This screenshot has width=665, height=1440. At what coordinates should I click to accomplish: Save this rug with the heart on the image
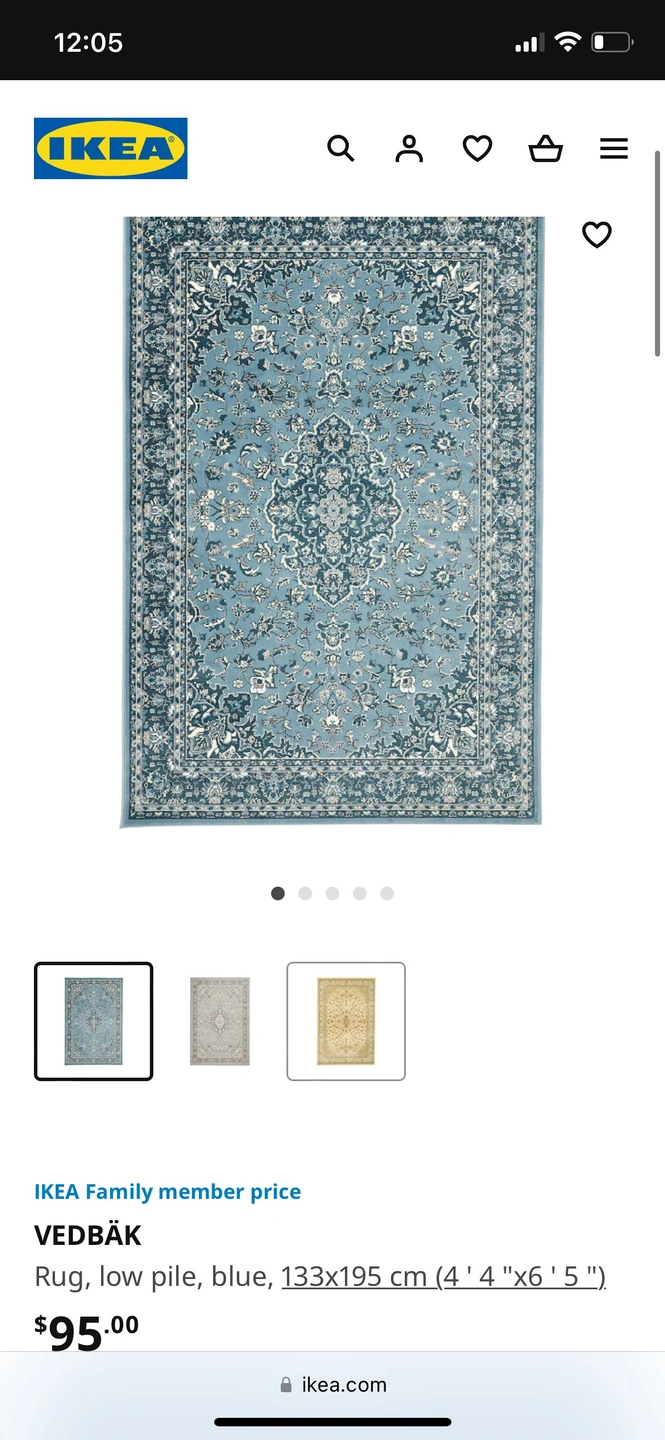click(596, 235)
